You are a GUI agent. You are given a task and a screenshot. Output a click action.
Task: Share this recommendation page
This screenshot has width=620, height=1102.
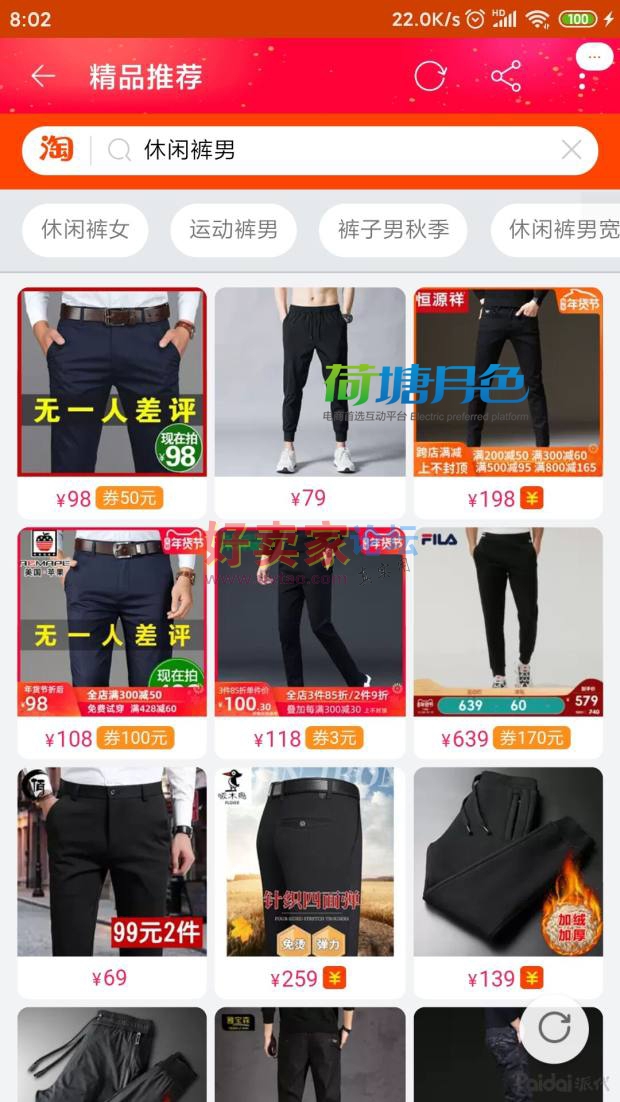pos(506,76)
